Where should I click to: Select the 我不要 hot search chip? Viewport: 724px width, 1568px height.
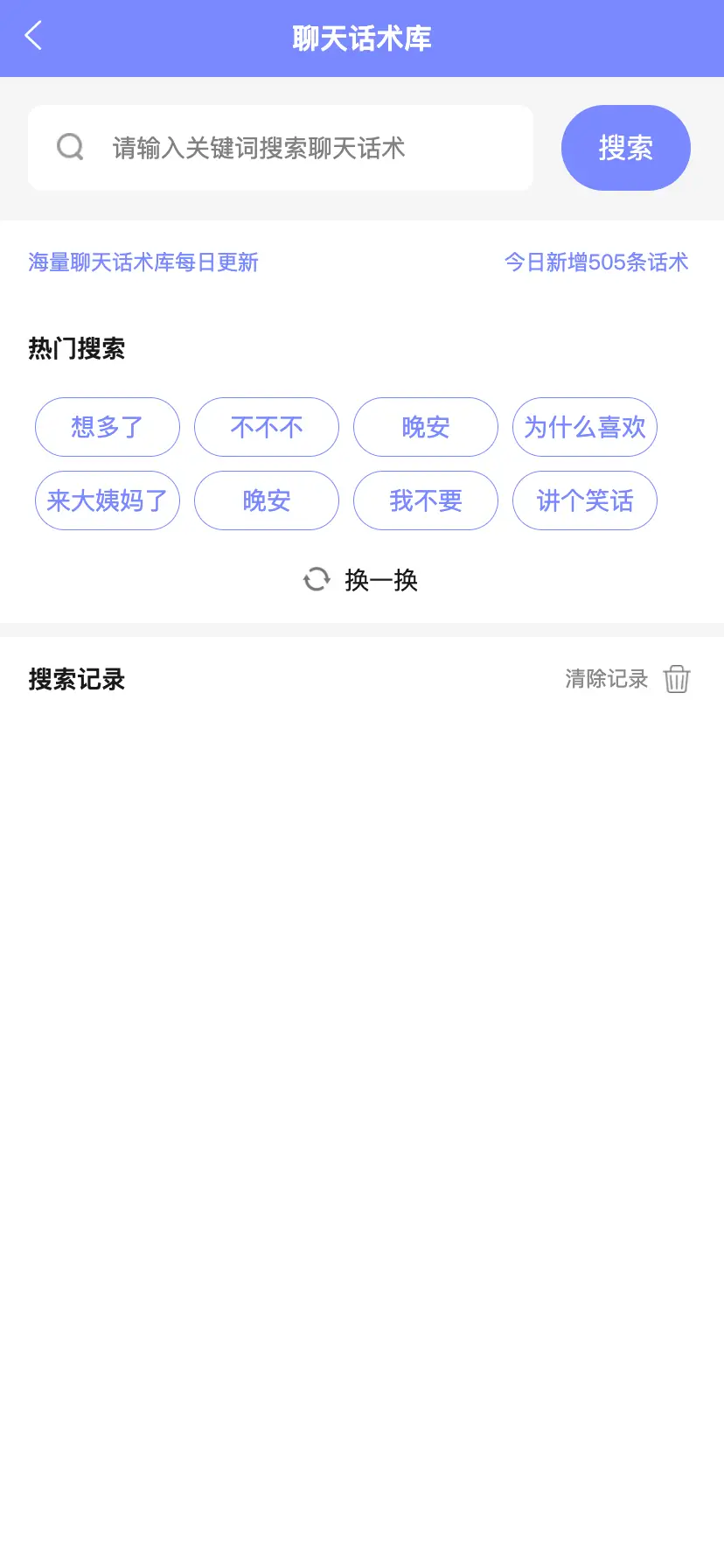[426, 500]
